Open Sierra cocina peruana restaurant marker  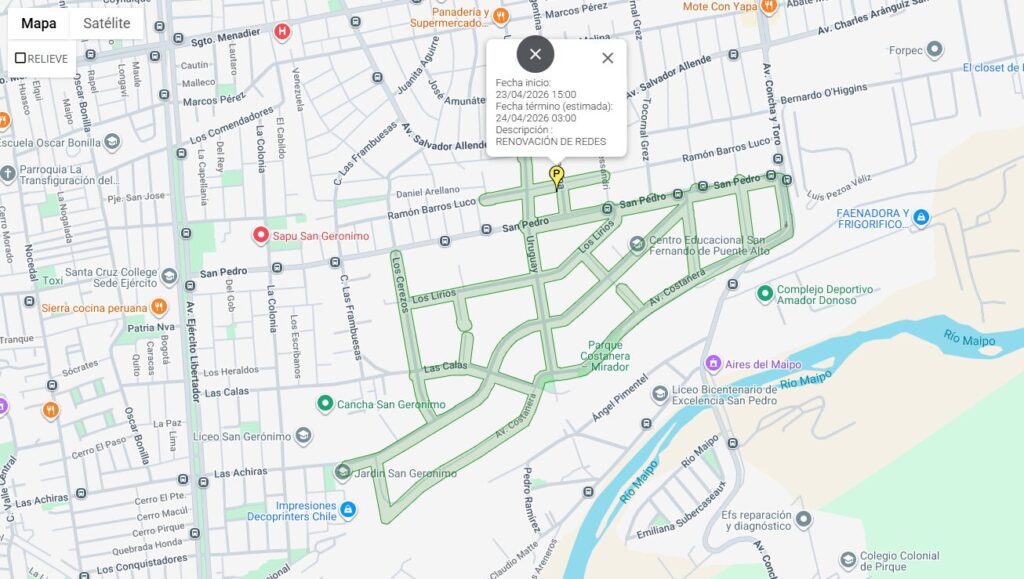pyautogui.click(x=159, y=307)
